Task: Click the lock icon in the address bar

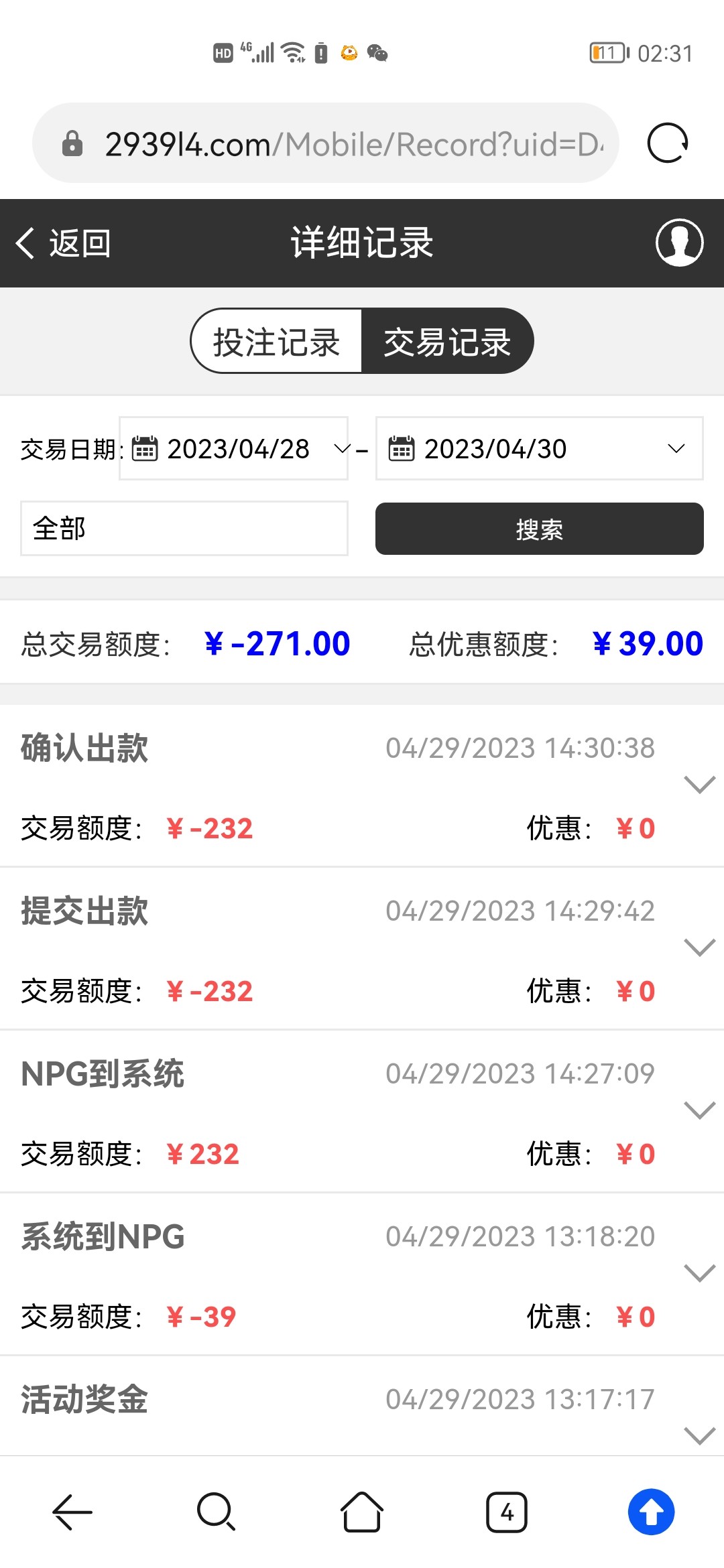Action: 74,143
